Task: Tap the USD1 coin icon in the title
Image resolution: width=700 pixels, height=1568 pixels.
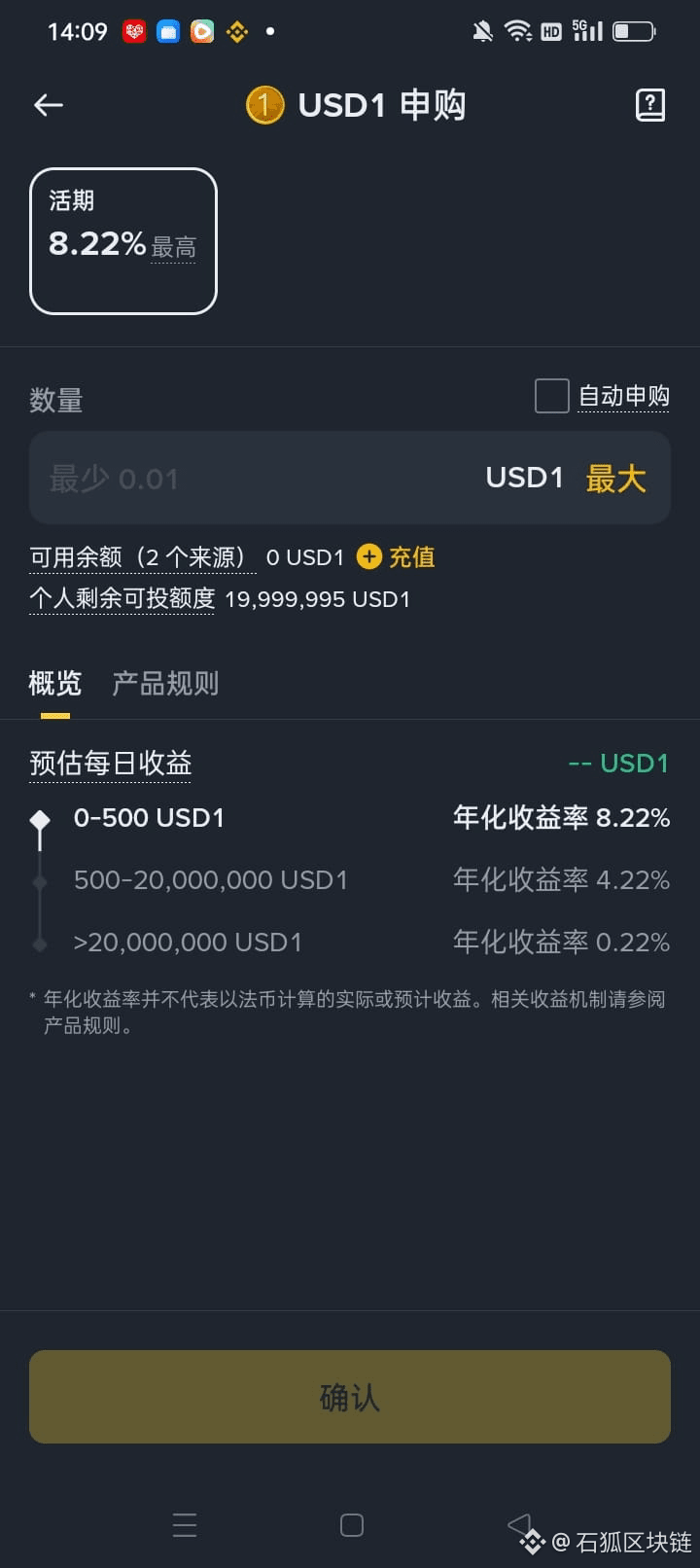Action: pos(262,104)
